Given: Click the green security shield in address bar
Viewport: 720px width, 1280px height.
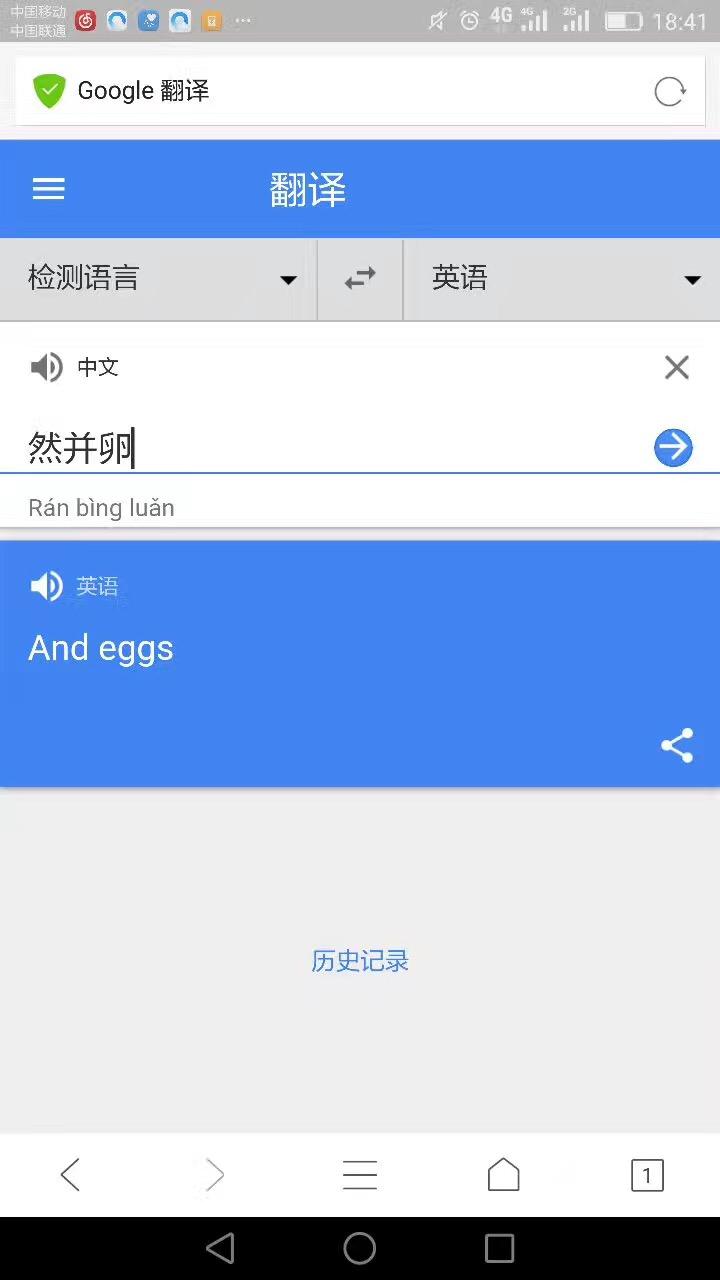Looking at the screenshot, I should pyautogui.click(x=48, y=90).
